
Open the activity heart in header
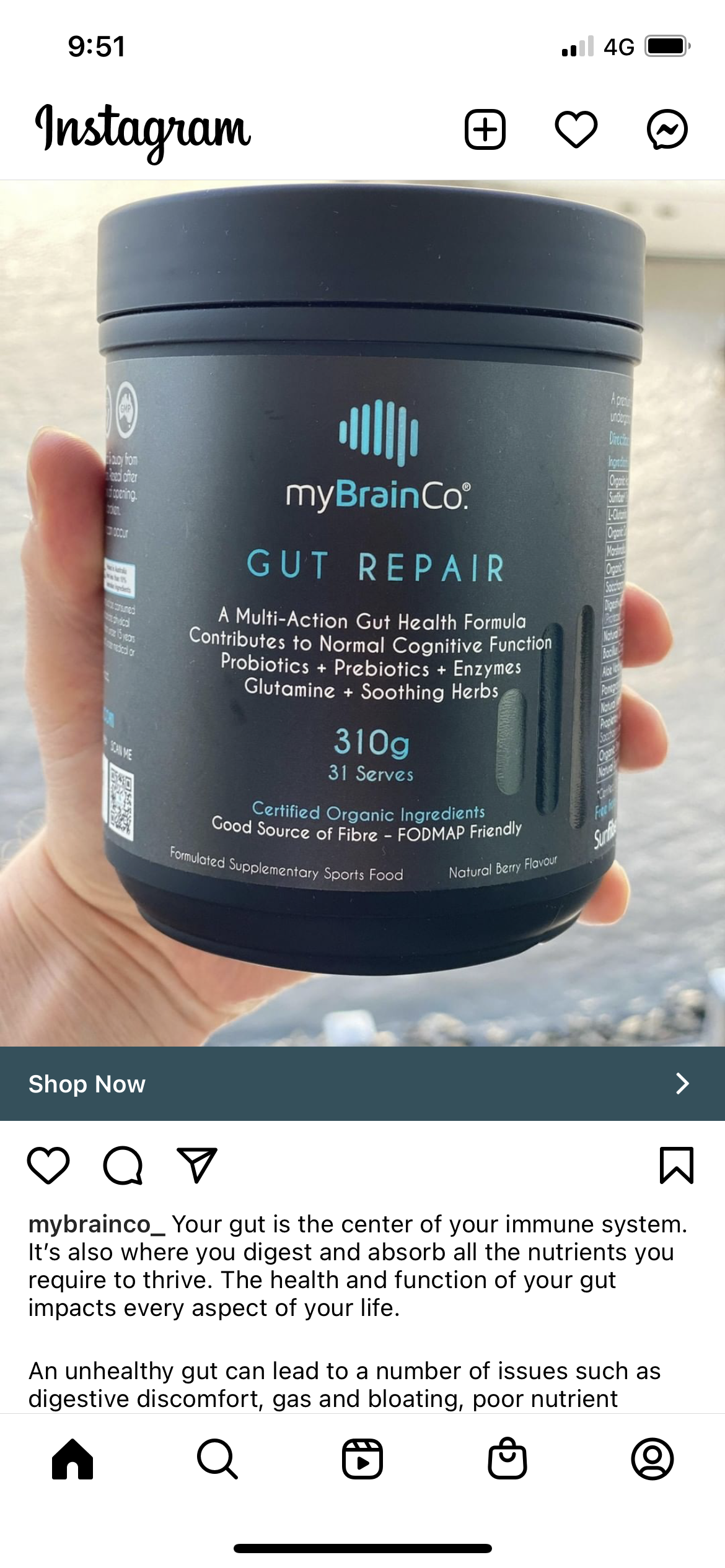576,129
